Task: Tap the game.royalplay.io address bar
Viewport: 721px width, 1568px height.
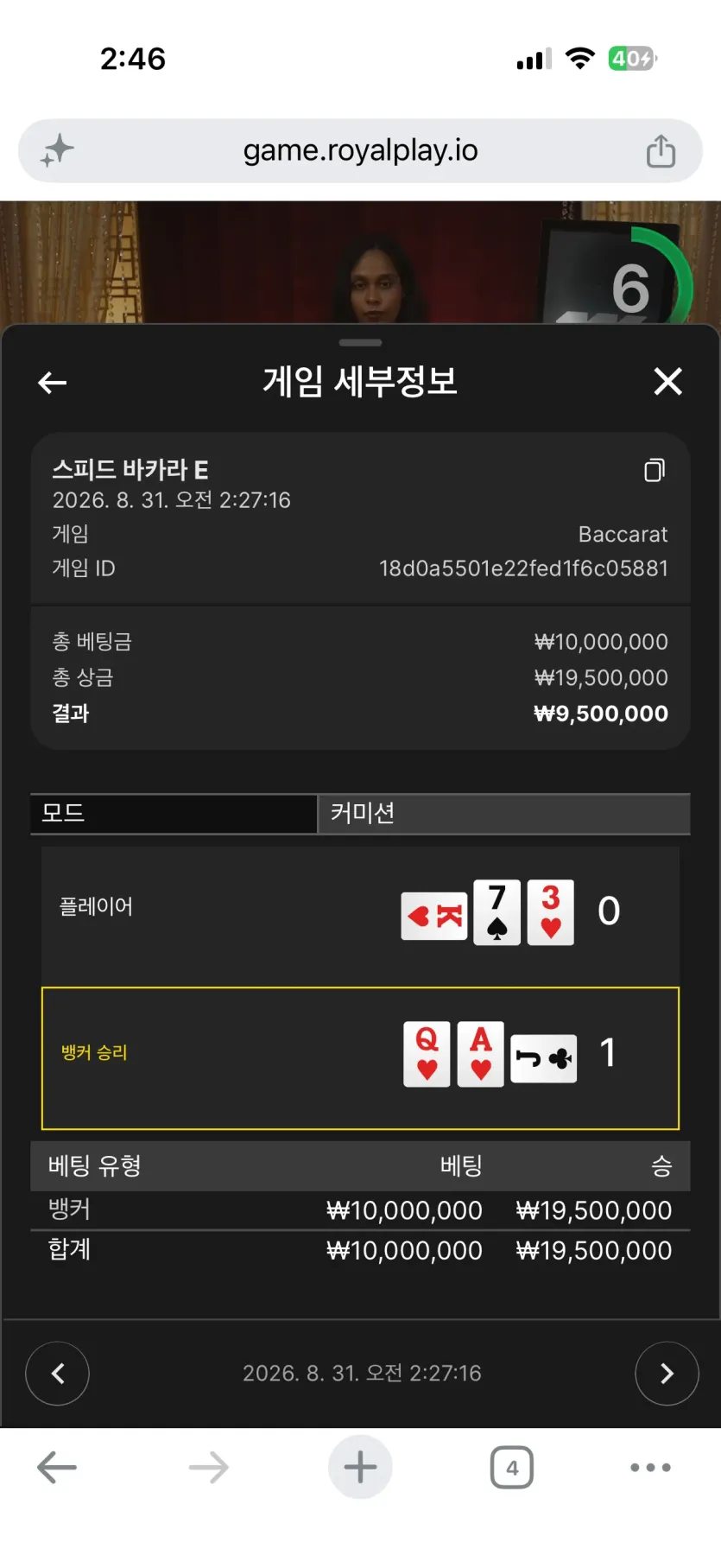Action: coord(360,150)
